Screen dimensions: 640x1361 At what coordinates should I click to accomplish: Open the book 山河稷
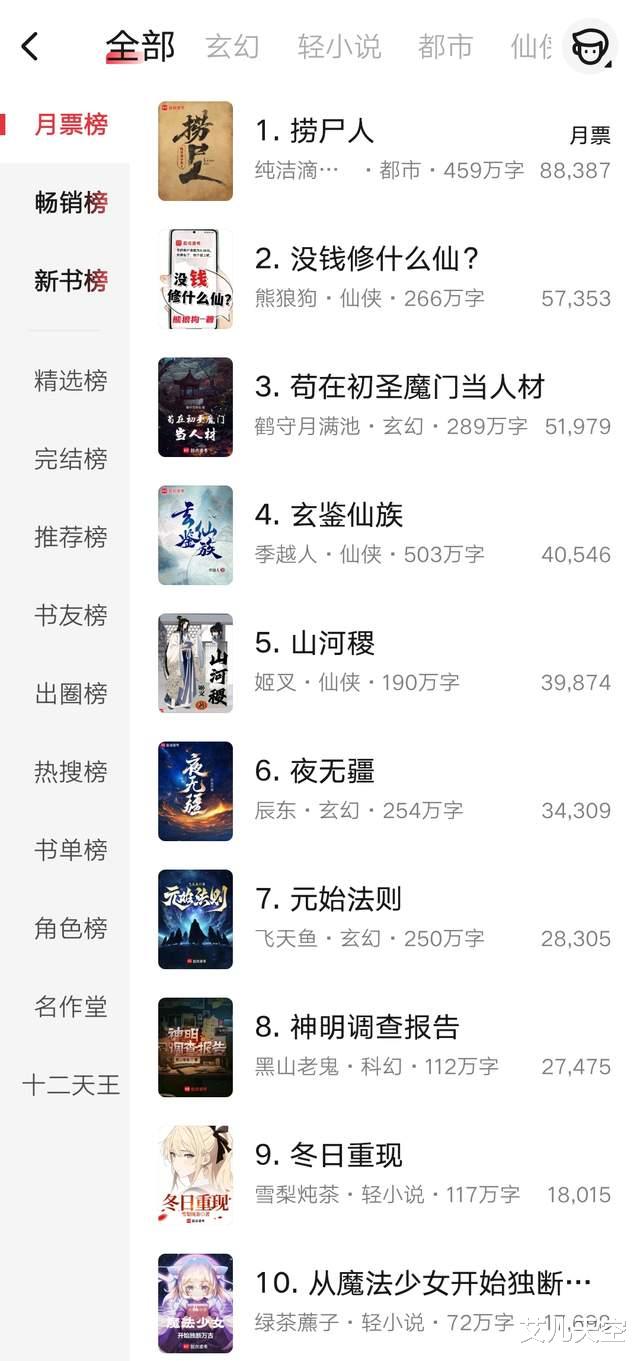pyautogui.click(x=316, y=643)
